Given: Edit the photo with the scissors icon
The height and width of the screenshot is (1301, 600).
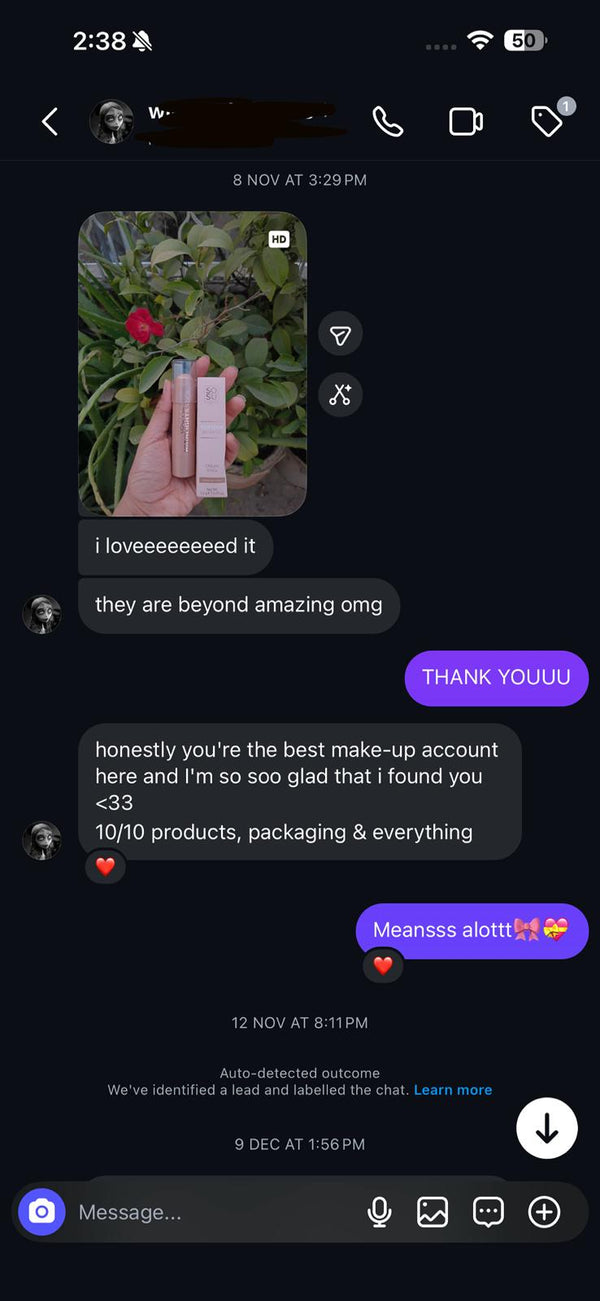Looking at the screenshot, I should pyautogui.click(x=340, y=394).
